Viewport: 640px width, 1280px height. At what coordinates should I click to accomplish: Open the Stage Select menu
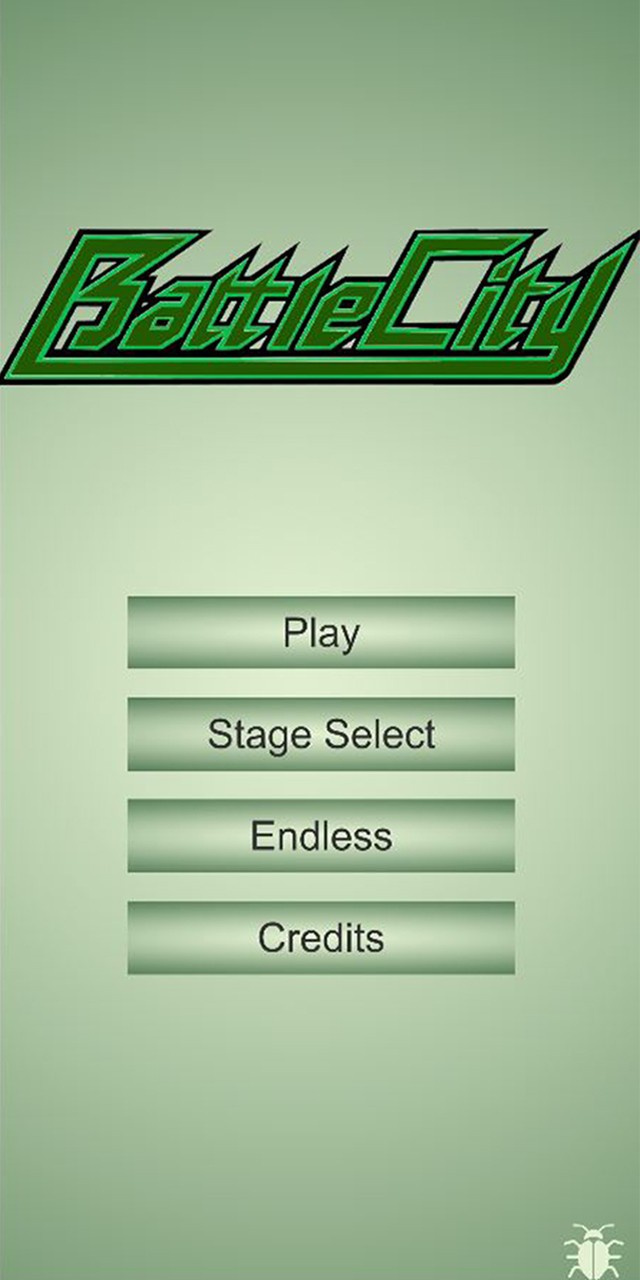click(321, 734)
